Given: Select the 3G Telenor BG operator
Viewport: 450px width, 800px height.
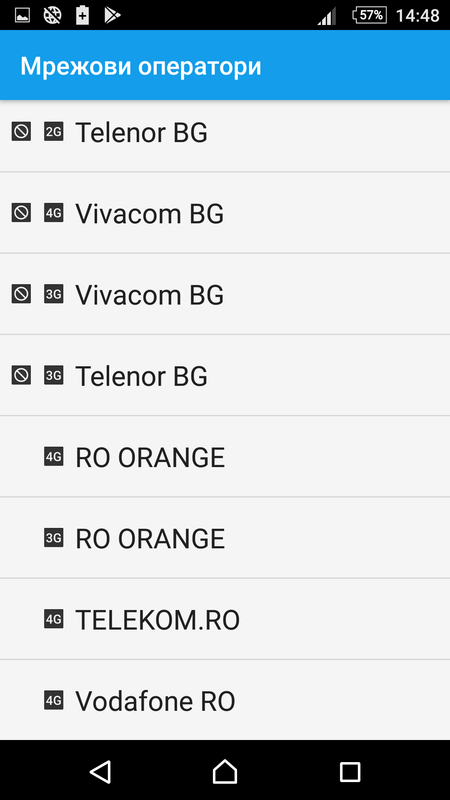Looking at the screenshot, I should [x=225, y=376].
